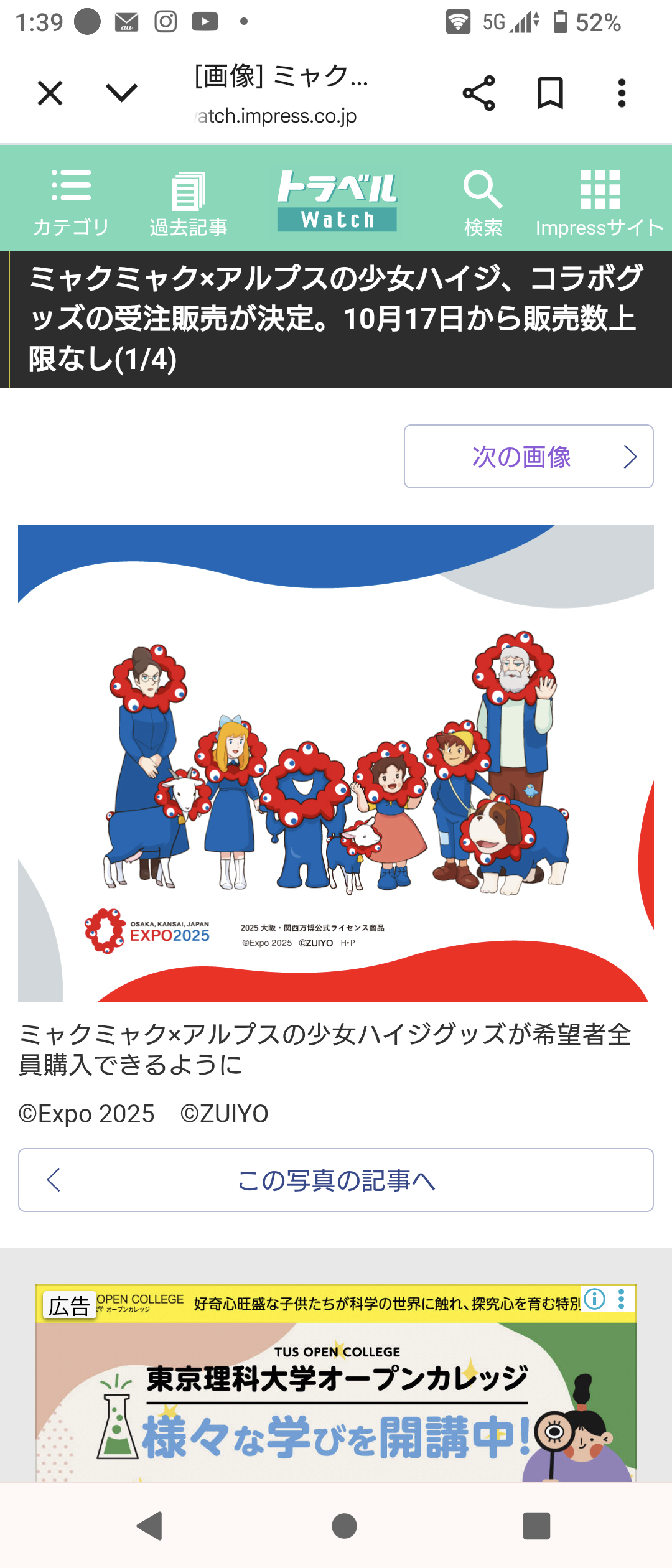Open the ad info icon
672x1568 pixels.
tap(595, 1299)
